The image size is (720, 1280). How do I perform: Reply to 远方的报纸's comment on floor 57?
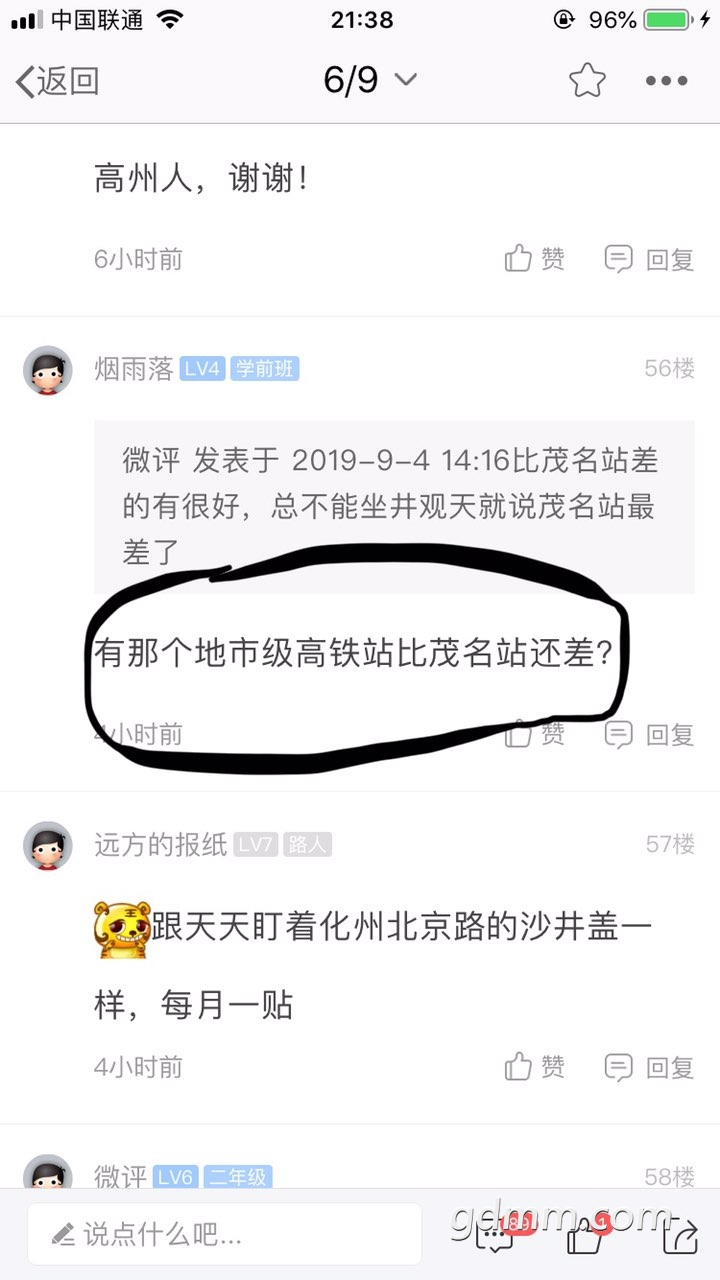coord(650,1067)
